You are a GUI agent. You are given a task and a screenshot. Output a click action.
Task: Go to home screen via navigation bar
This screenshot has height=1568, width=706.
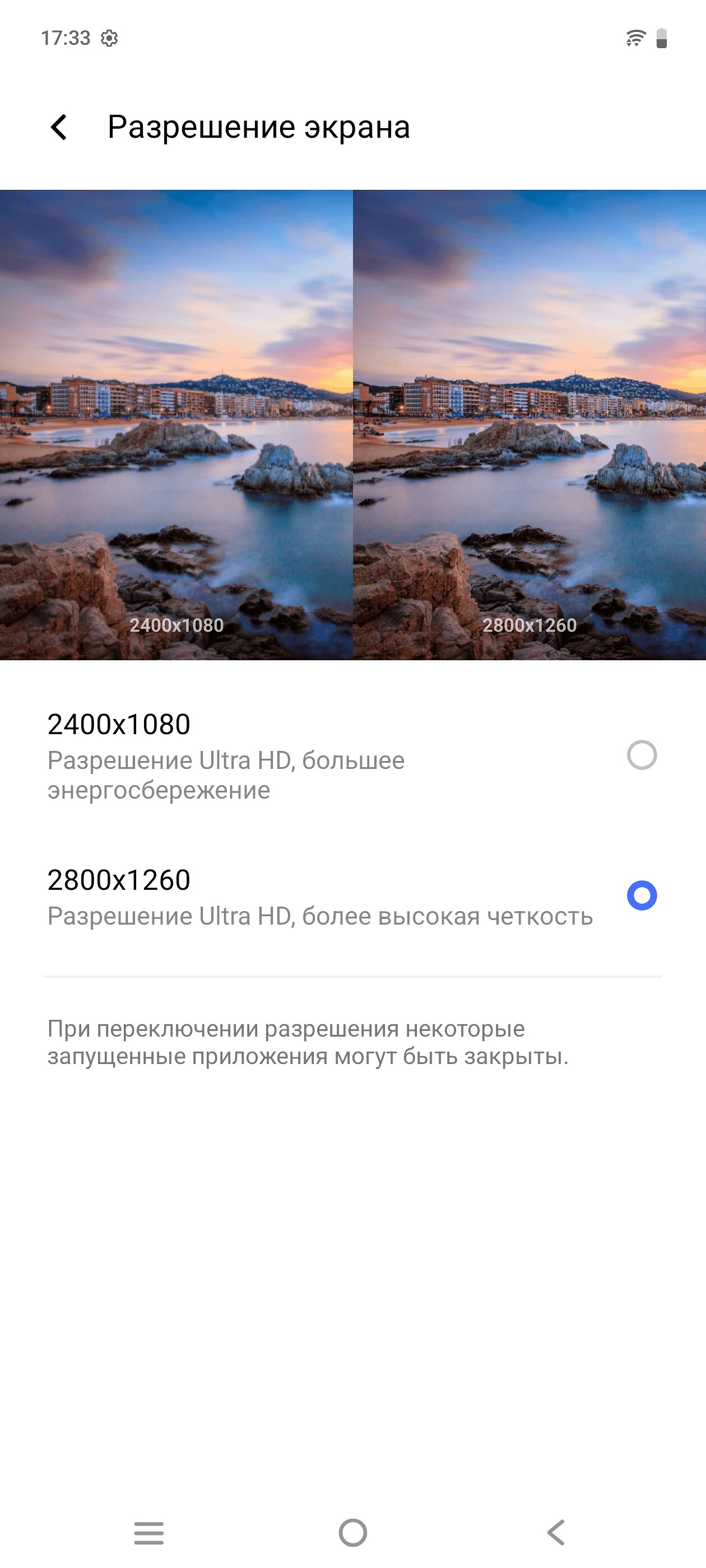click(352, 1533)
